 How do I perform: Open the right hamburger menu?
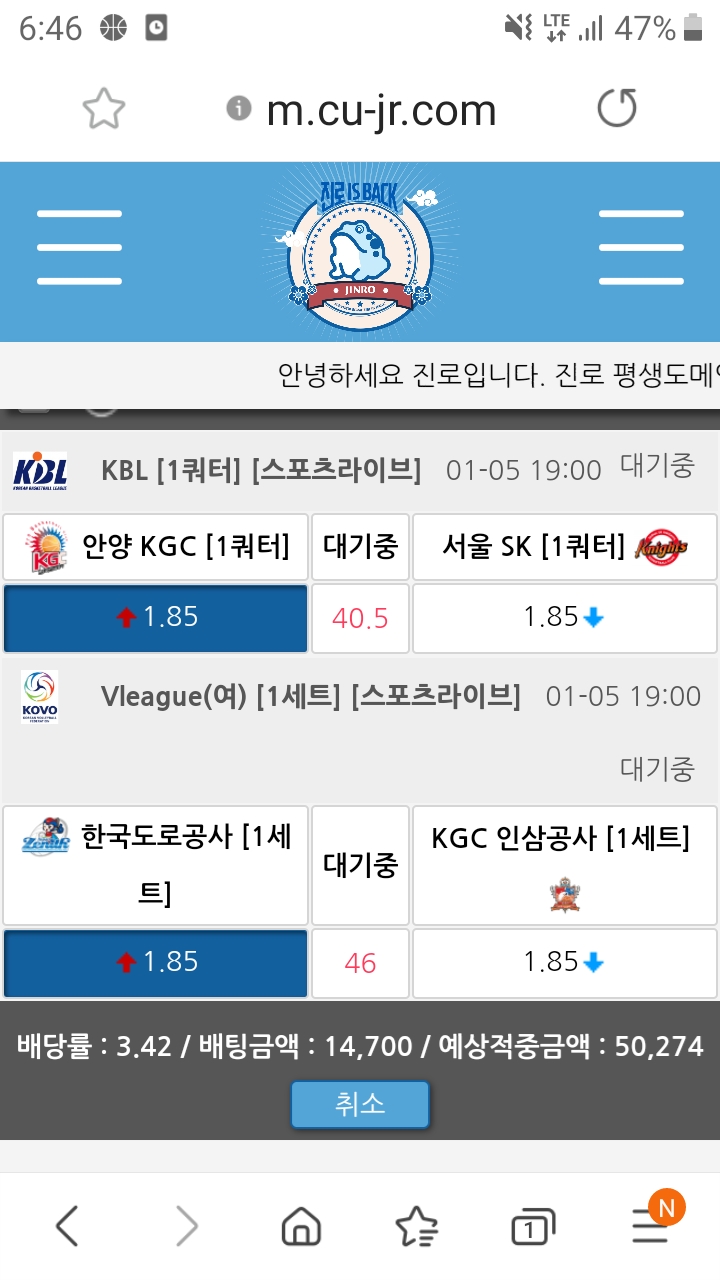pos(640,247)
